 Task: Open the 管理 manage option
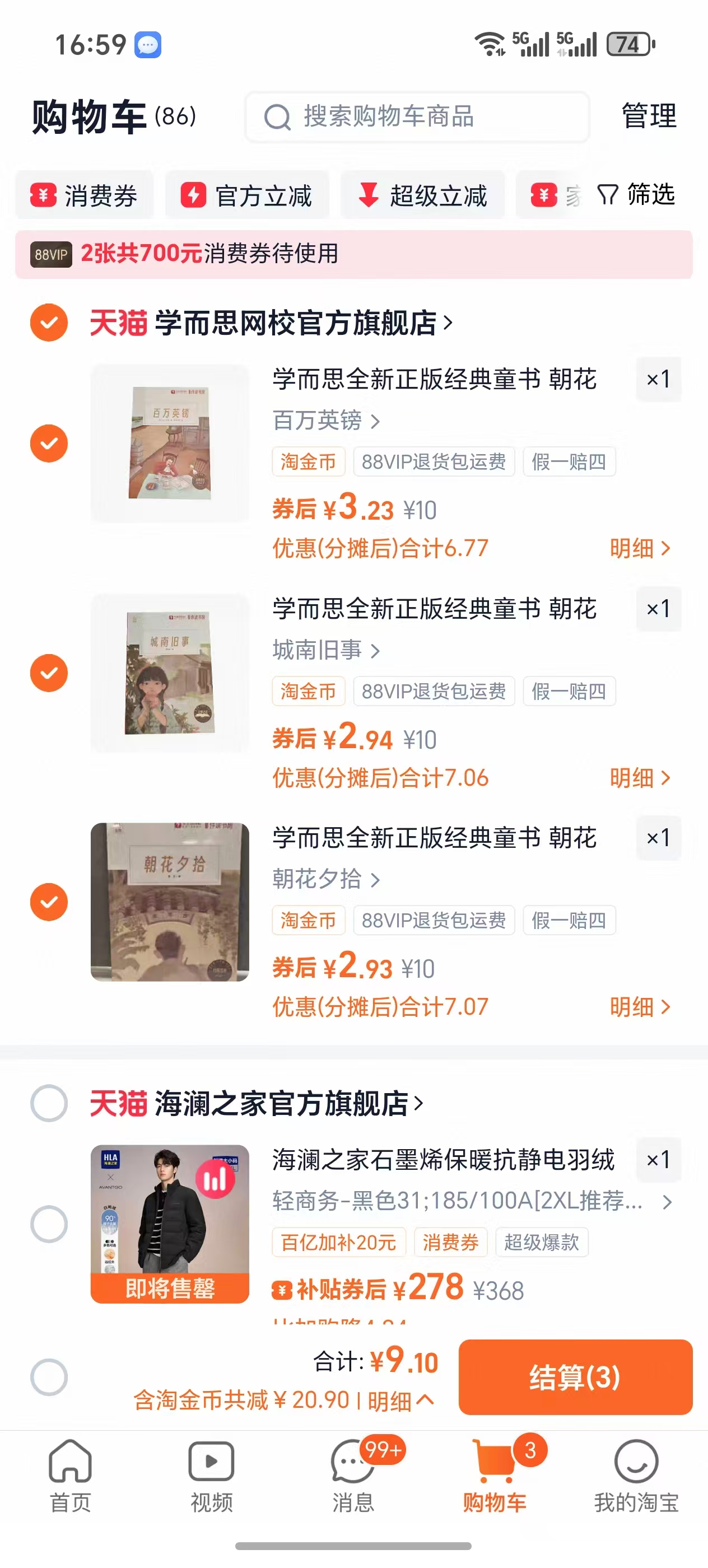(648, 116)
